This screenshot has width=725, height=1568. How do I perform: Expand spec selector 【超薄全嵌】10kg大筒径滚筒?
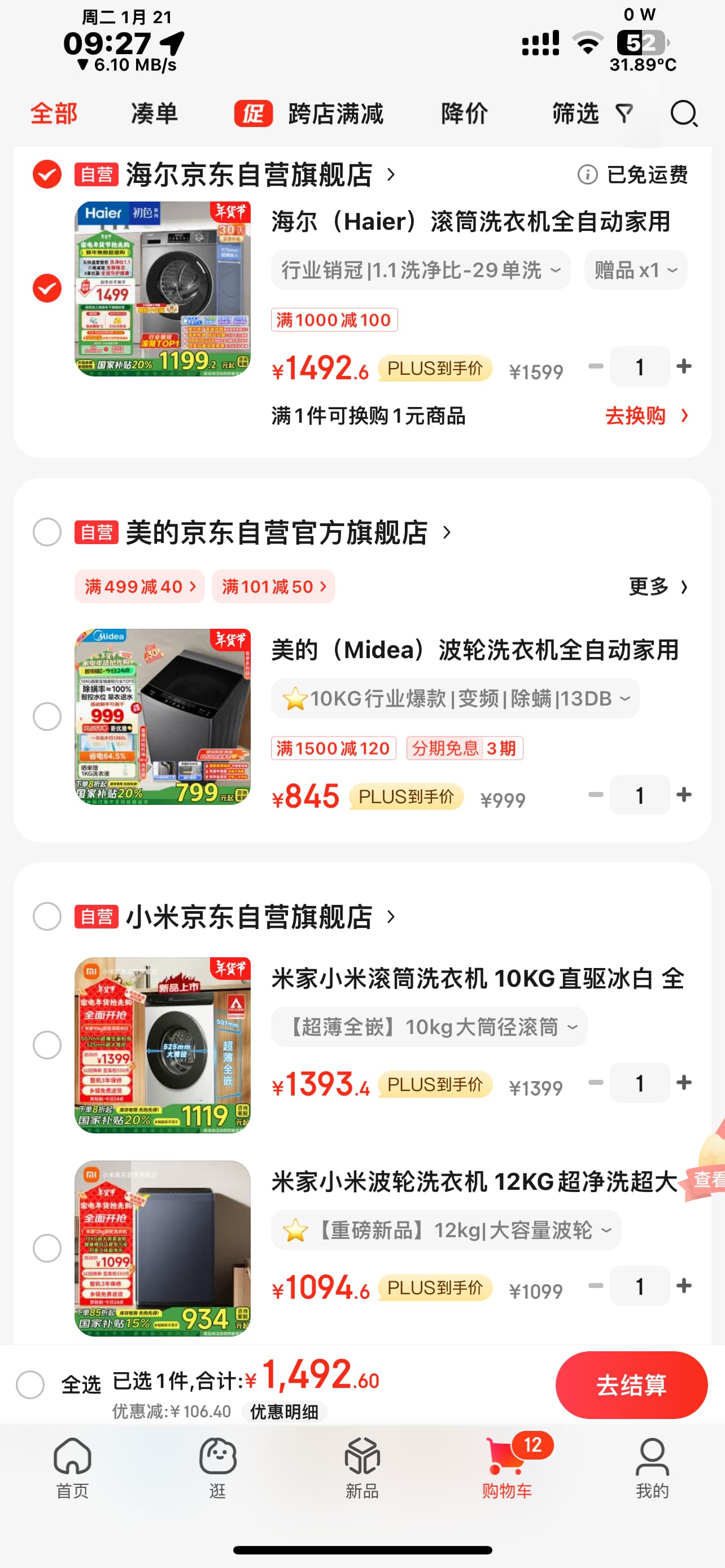click(x=429, y=1027)
